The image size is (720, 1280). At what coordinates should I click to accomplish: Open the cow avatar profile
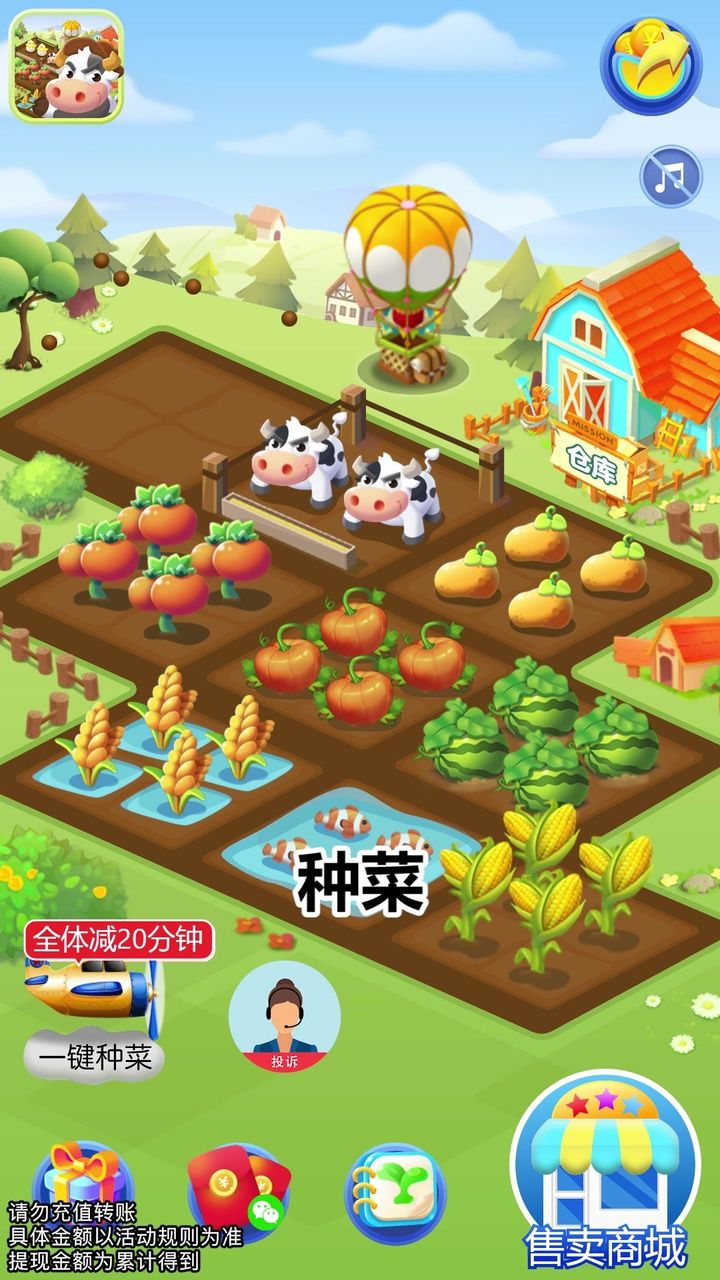click(x=66, y=66)
